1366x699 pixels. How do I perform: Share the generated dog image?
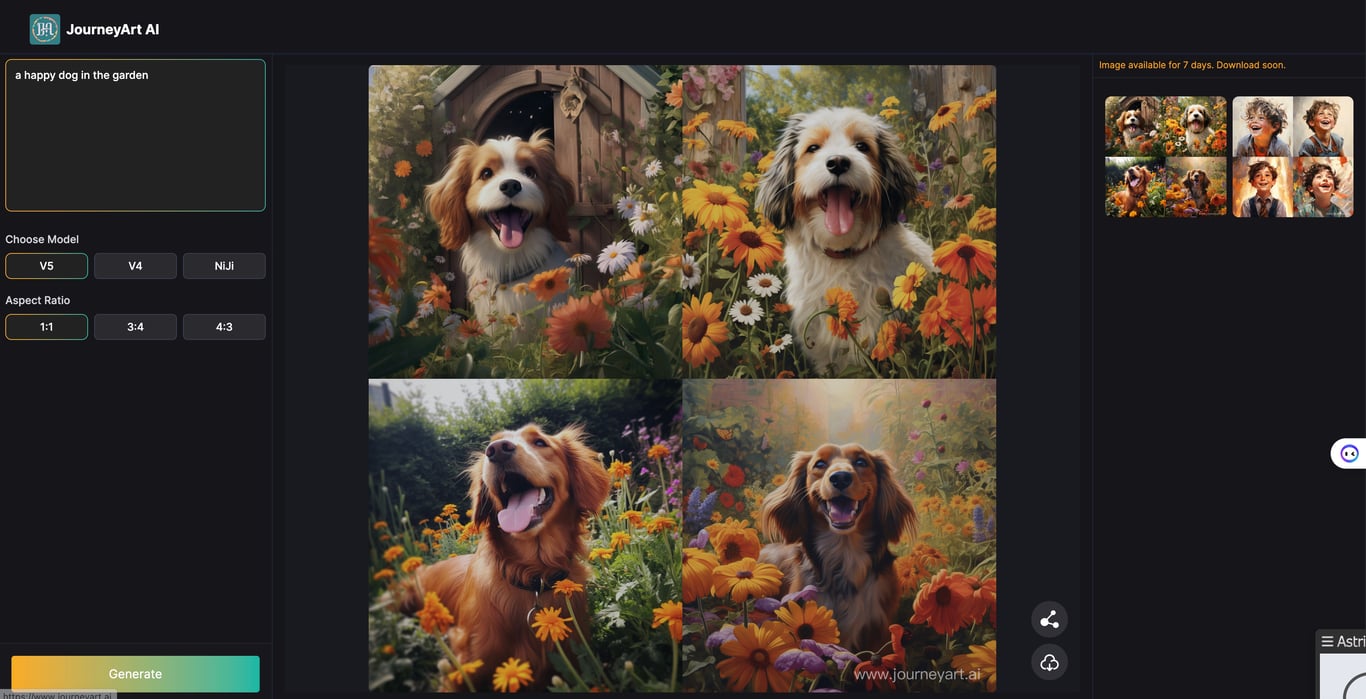point(1049,620)
